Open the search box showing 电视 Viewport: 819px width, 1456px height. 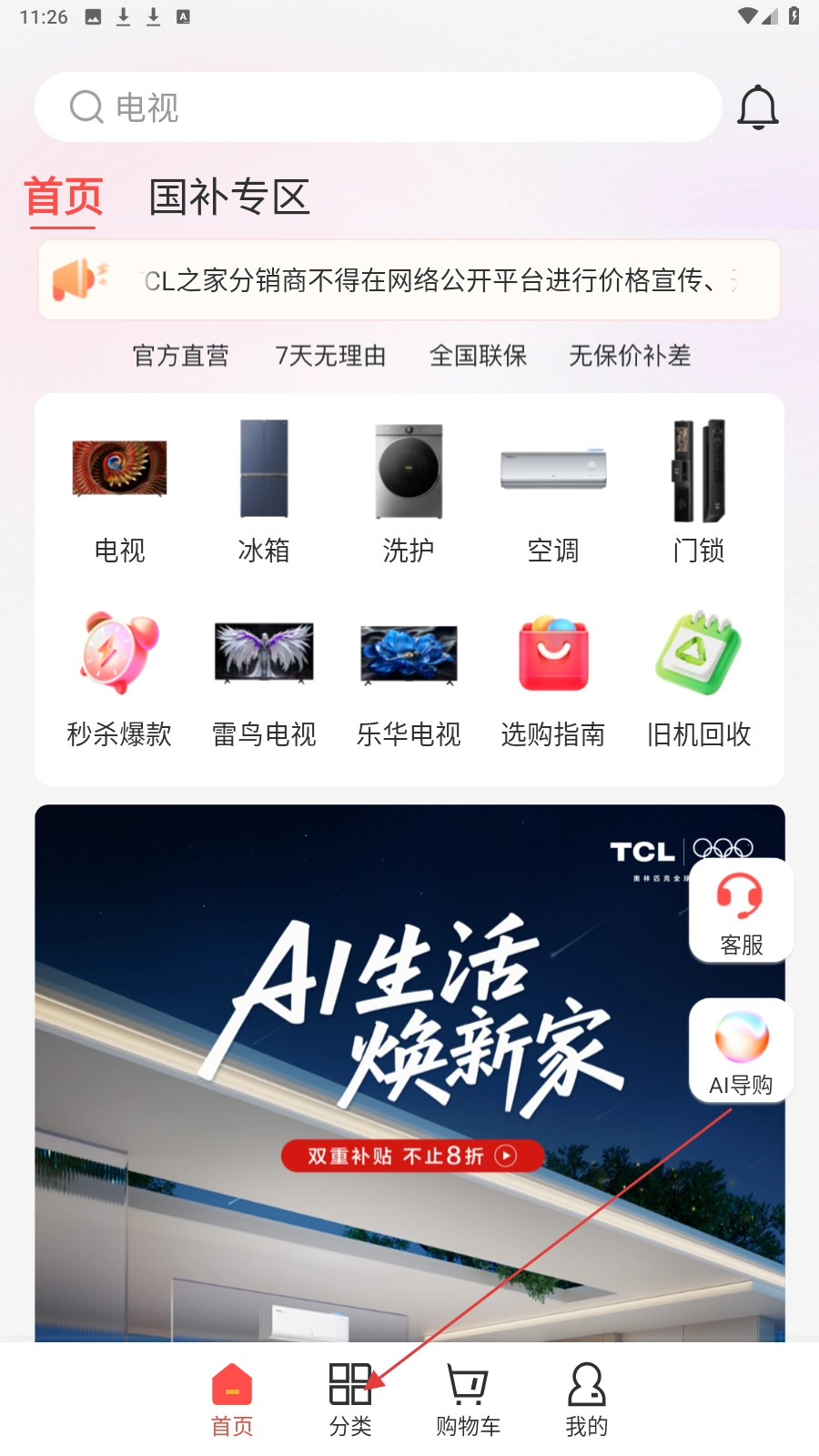[x=378, y=107]
